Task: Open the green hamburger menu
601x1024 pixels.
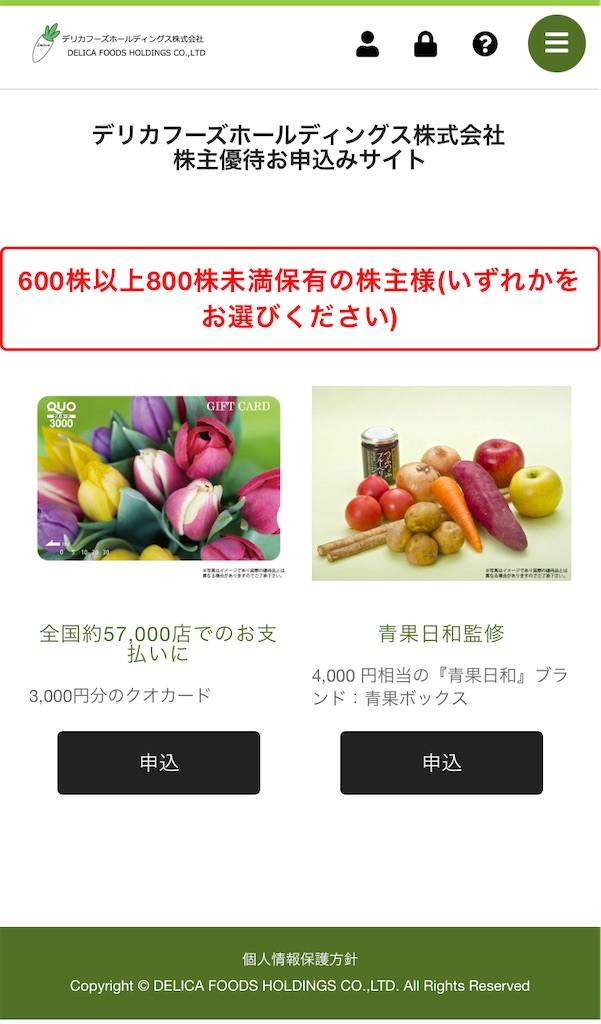Action: tap(557, 44)
